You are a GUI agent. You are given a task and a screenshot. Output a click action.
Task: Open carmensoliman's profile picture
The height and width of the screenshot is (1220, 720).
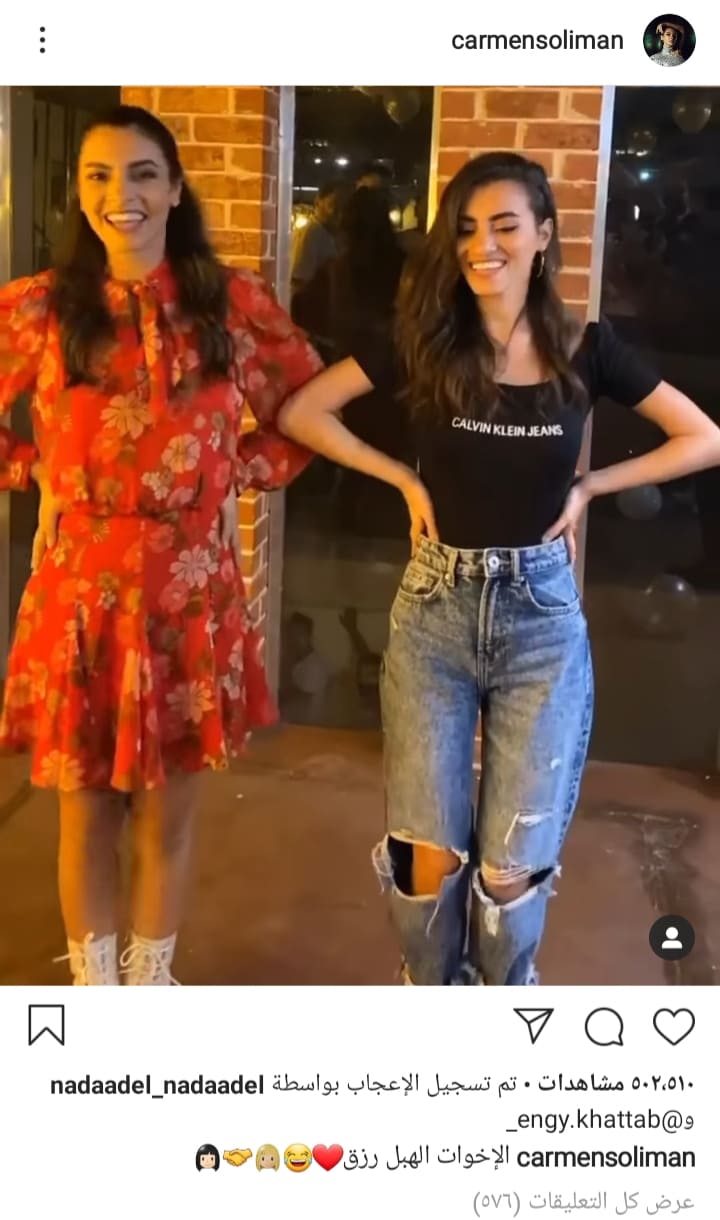(x=669, y=40)
